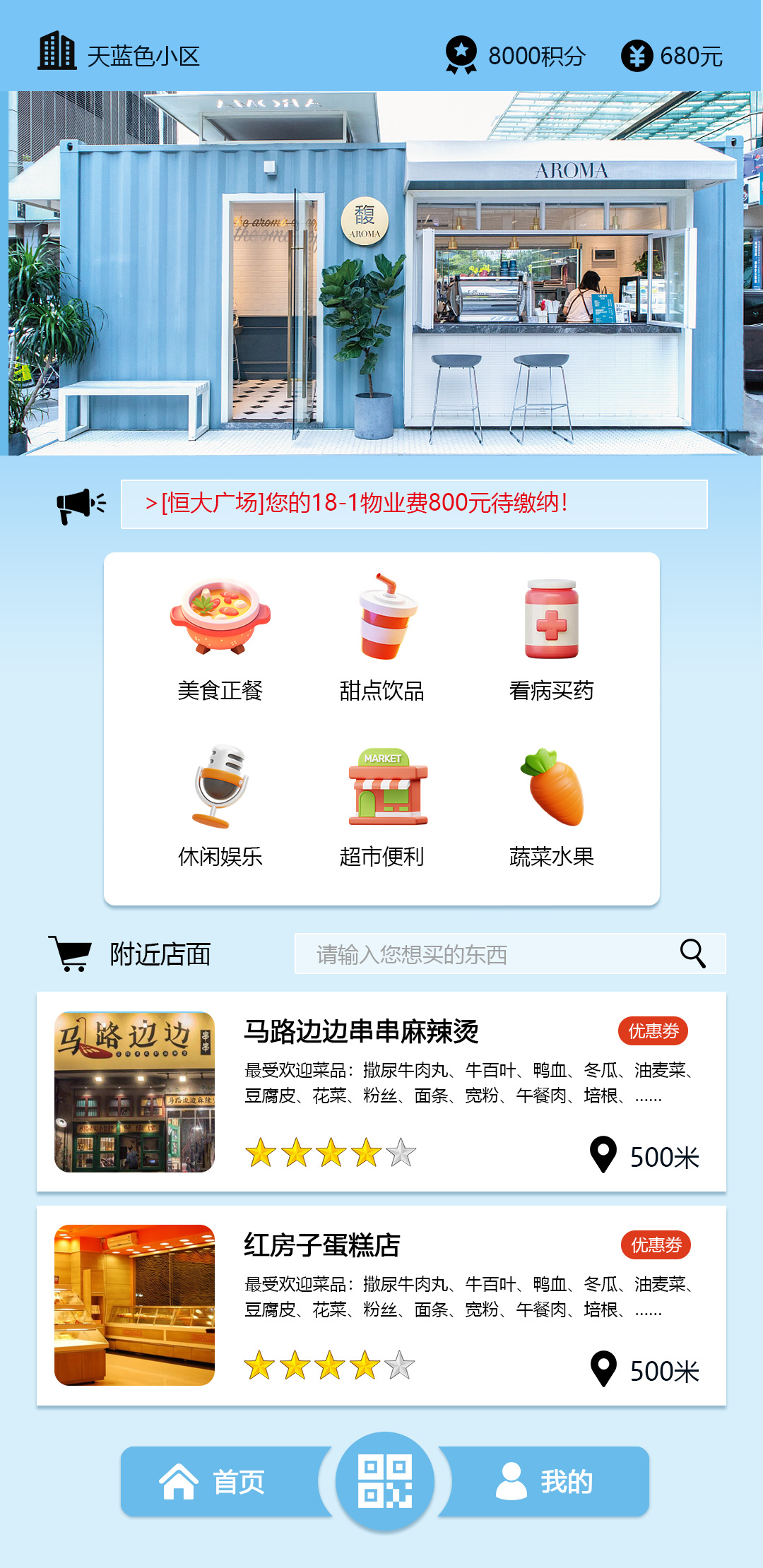
Task: Open the 红房子蛋糕店 store card
Action: 381,1305
